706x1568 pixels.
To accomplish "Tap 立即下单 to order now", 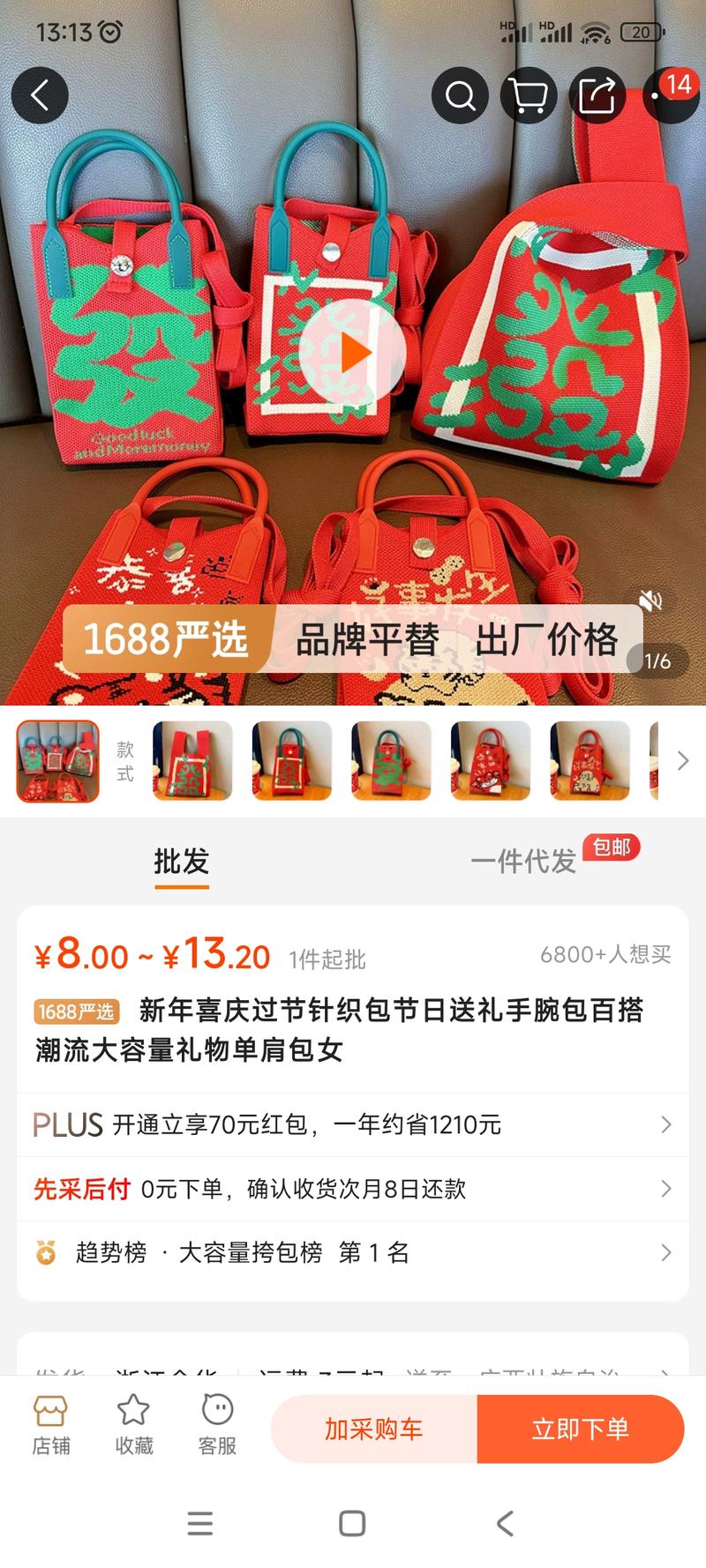I will click(581, 1429).
